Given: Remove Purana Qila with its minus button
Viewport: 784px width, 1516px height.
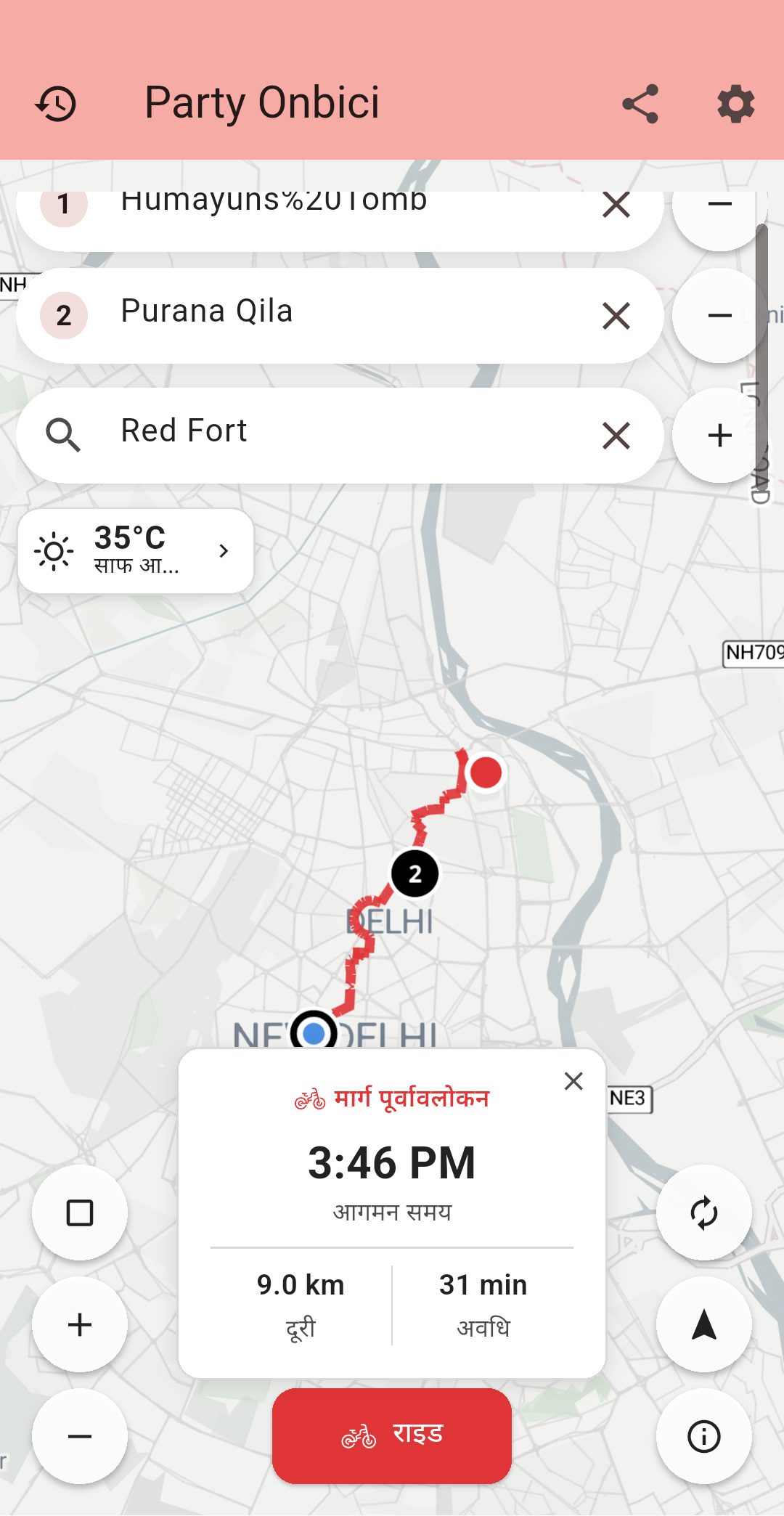Looking at the screenshot, I should tap(718, 315).
